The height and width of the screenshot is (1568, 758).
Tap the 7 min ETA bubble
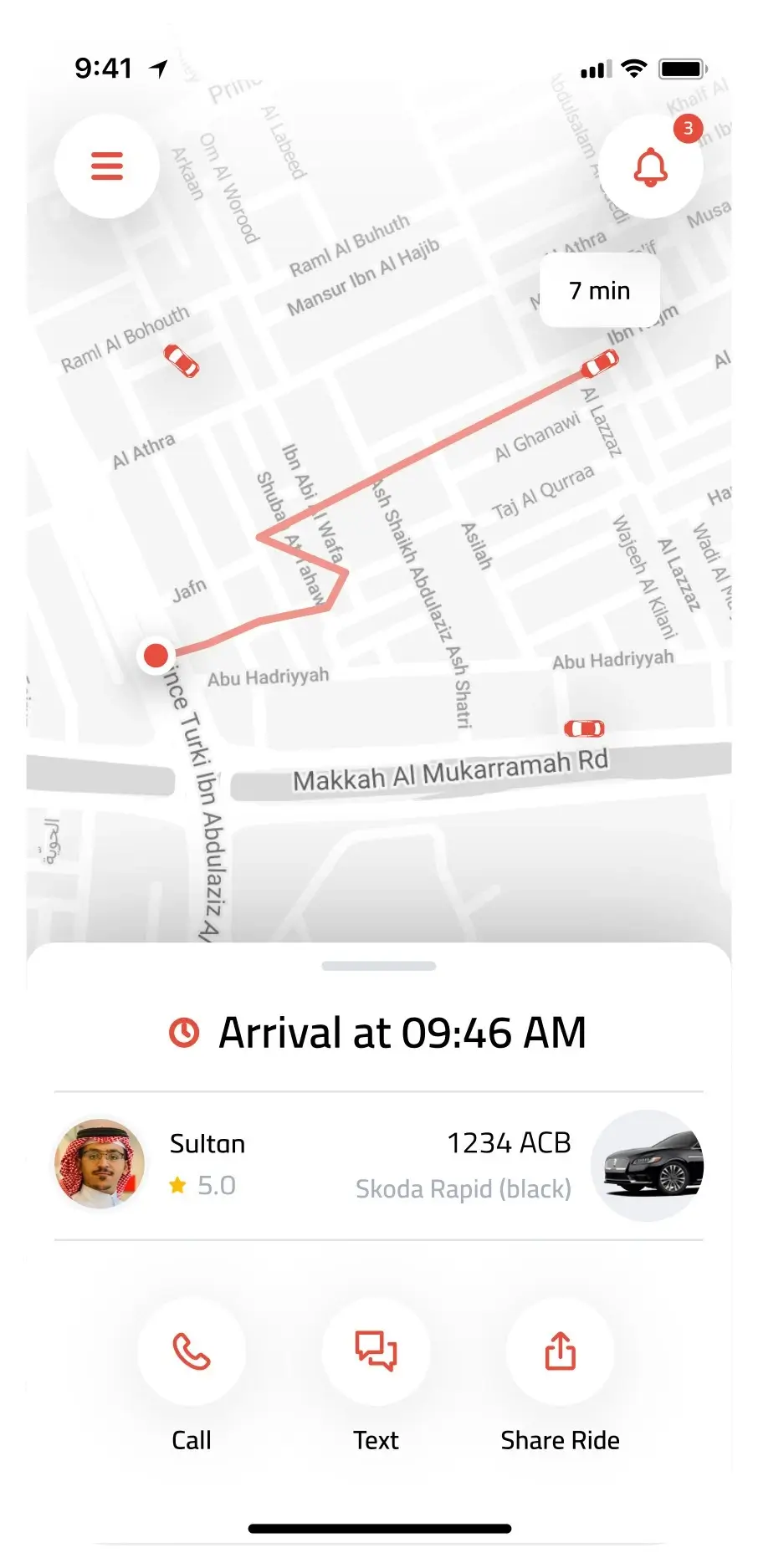pos(599,290)
